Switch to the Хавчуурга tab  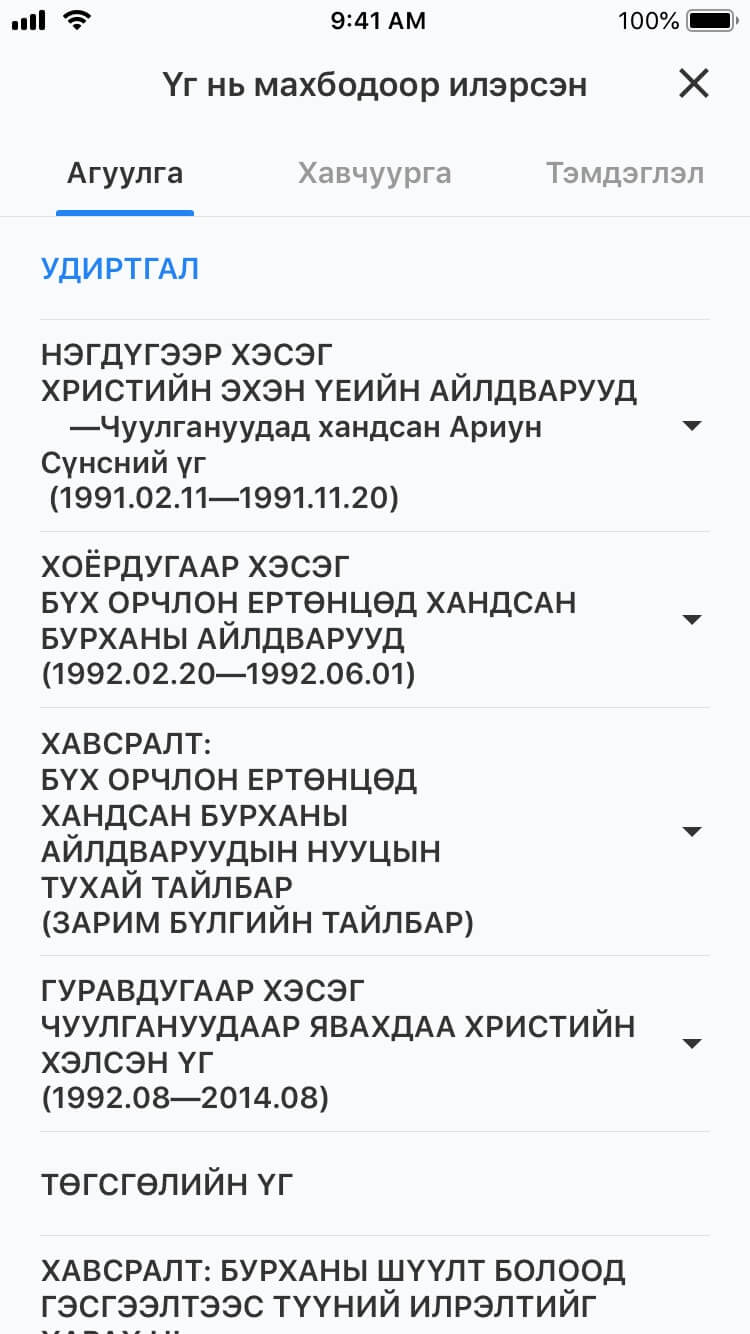tap(374, 174)
